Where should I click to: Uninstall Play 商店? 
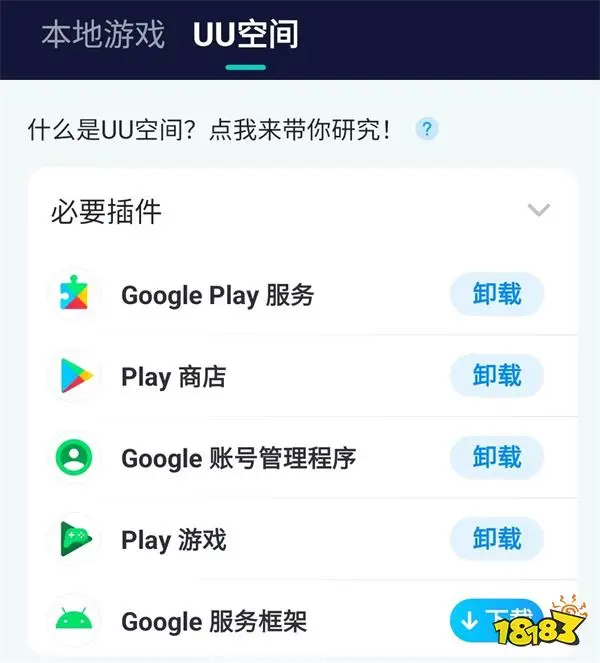pos(497,376)
